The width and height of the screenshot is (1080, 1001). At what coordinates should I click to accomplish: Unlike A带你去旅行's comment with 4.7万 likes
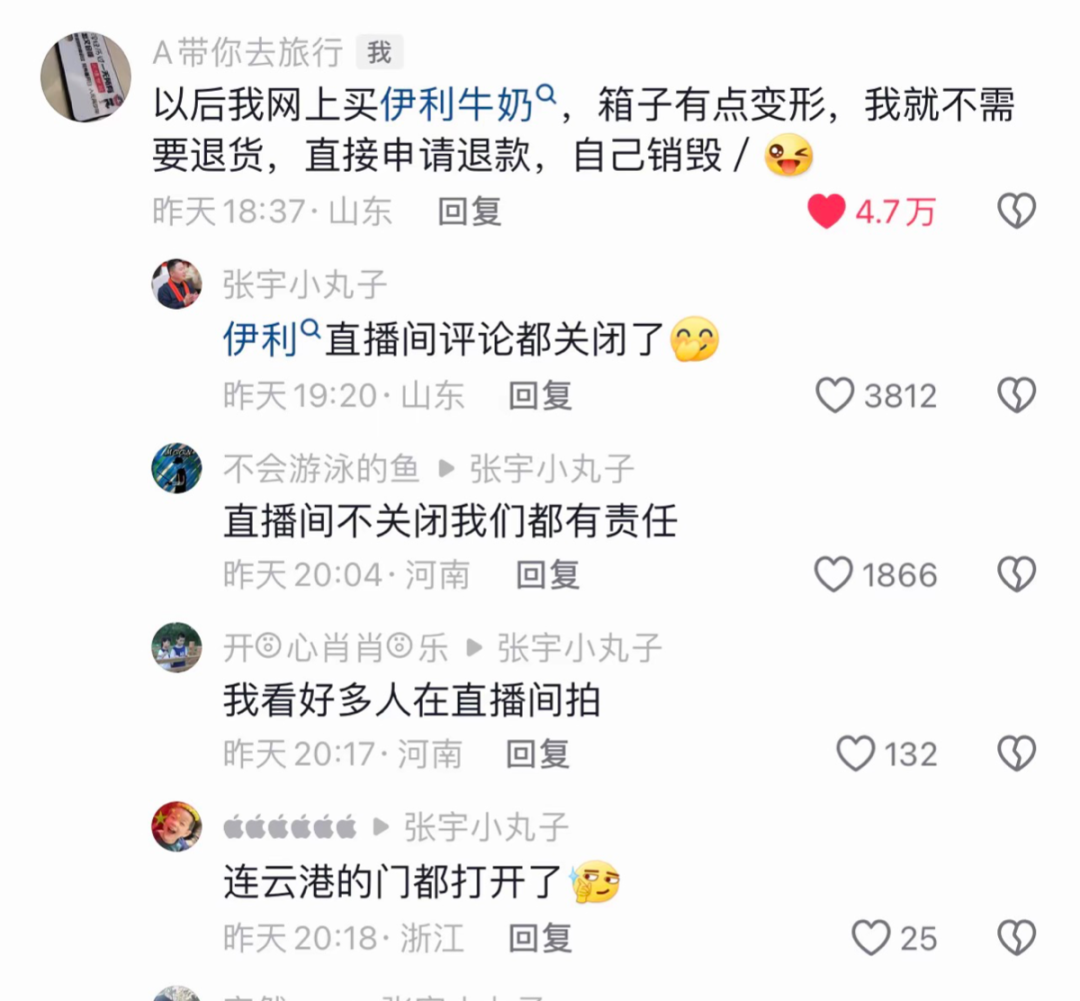click(x=827, y=211)
